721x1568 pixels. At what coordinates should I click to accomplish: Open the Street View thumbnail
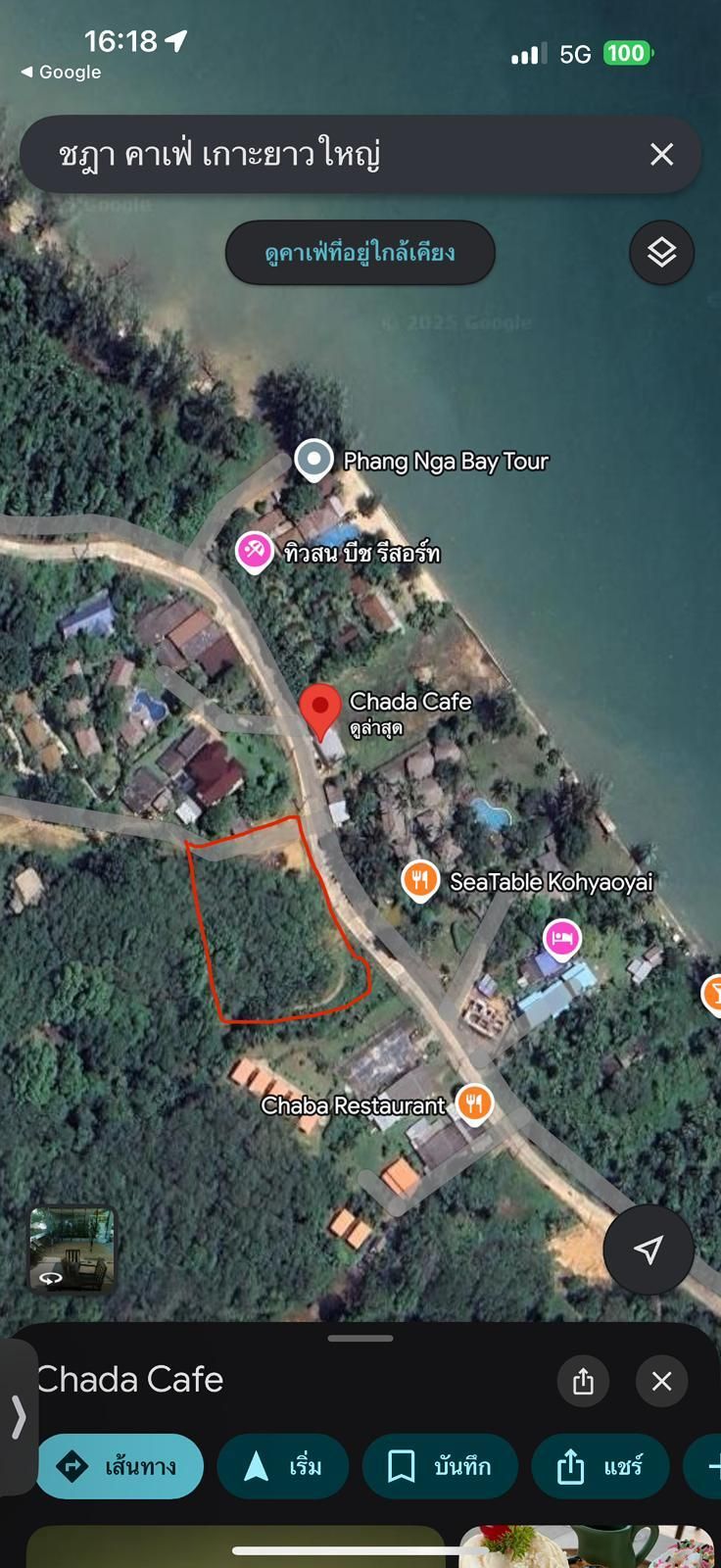point(72,1248)
